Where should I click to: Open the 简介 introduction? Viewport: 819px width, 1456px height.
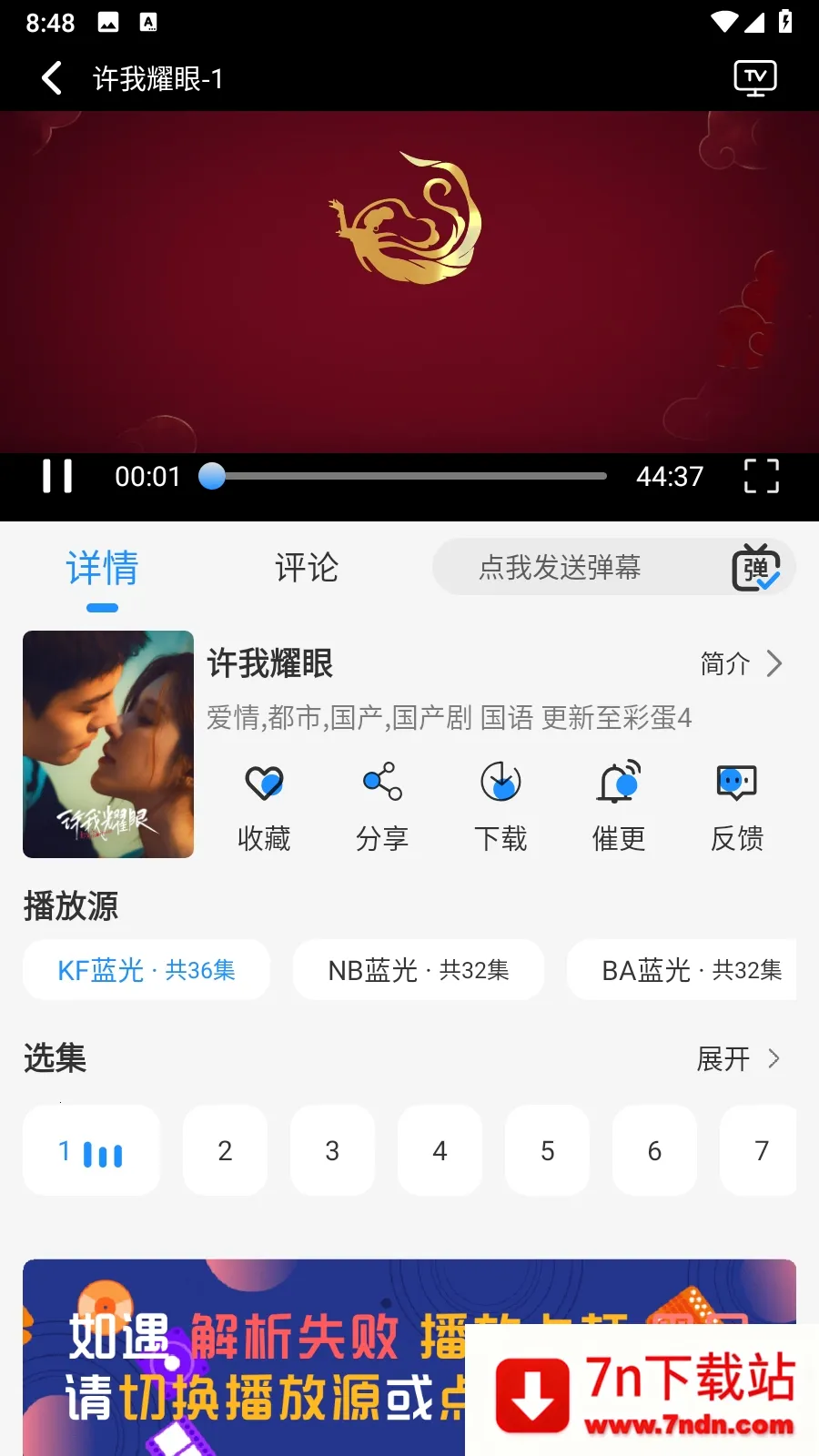(741, 664)
